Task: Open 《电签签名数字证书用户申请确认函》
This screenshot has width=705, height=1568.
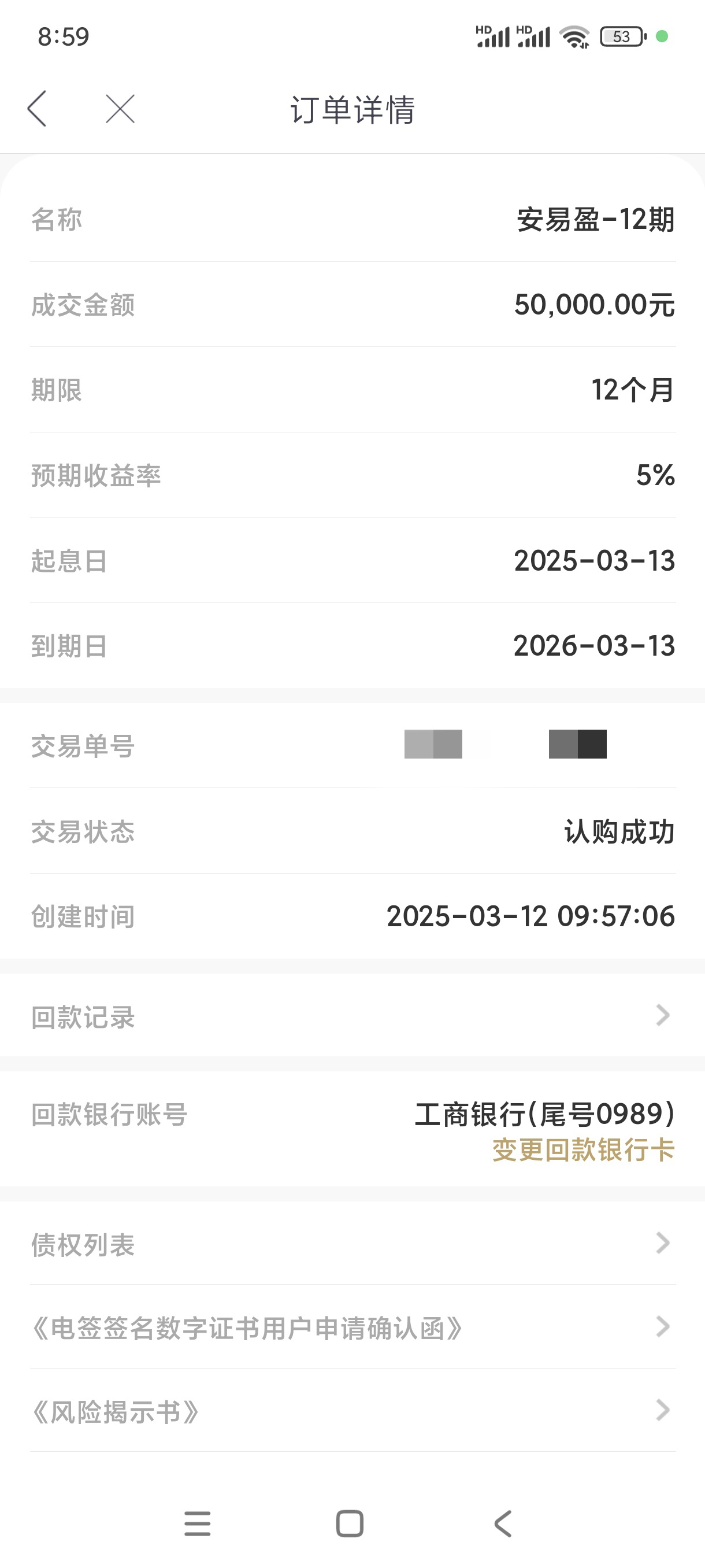Action: click(x=352, y=1327)
